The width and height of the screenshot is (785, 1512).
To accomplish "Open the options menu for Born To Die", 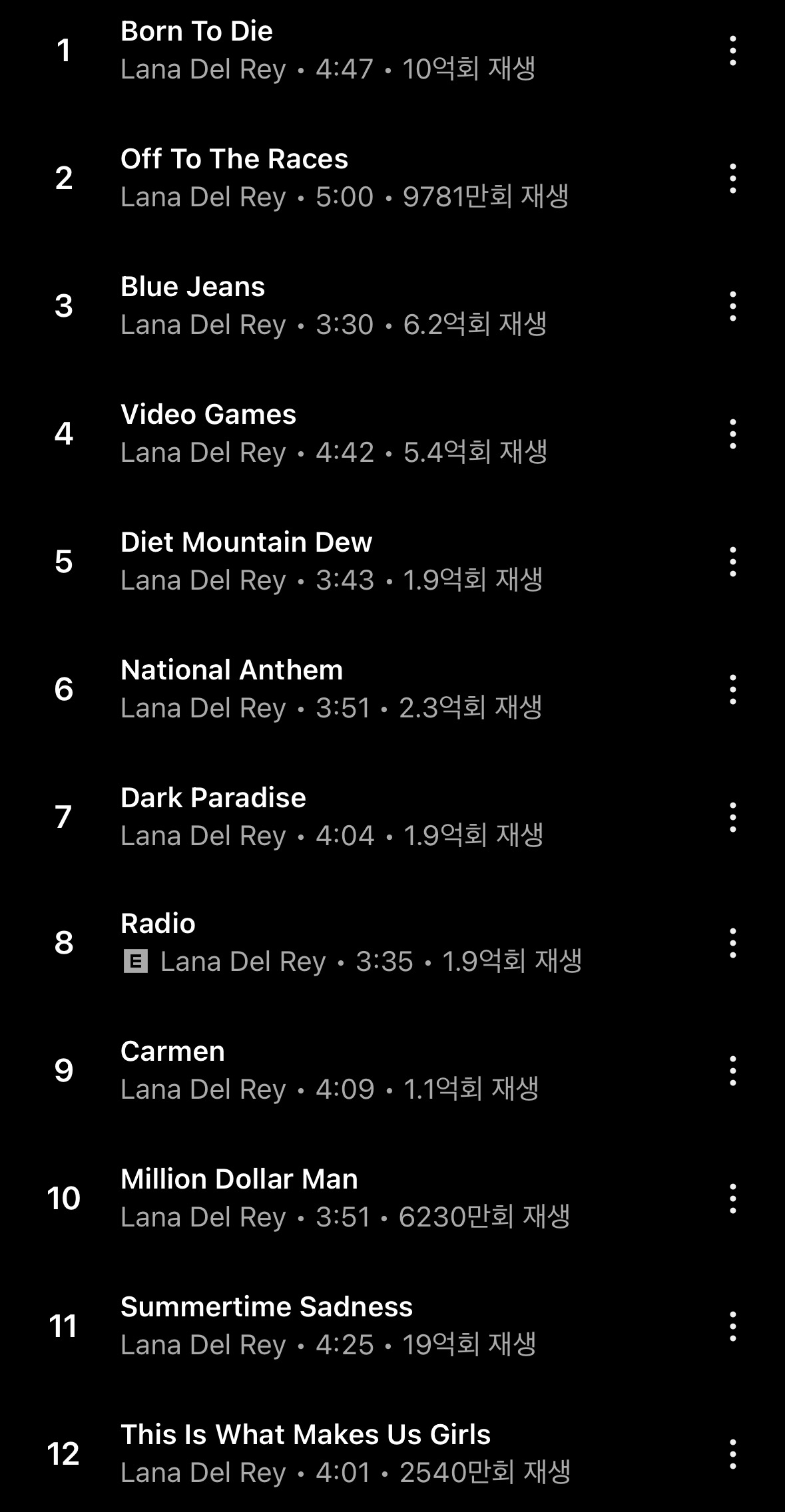I will [732, 51].
